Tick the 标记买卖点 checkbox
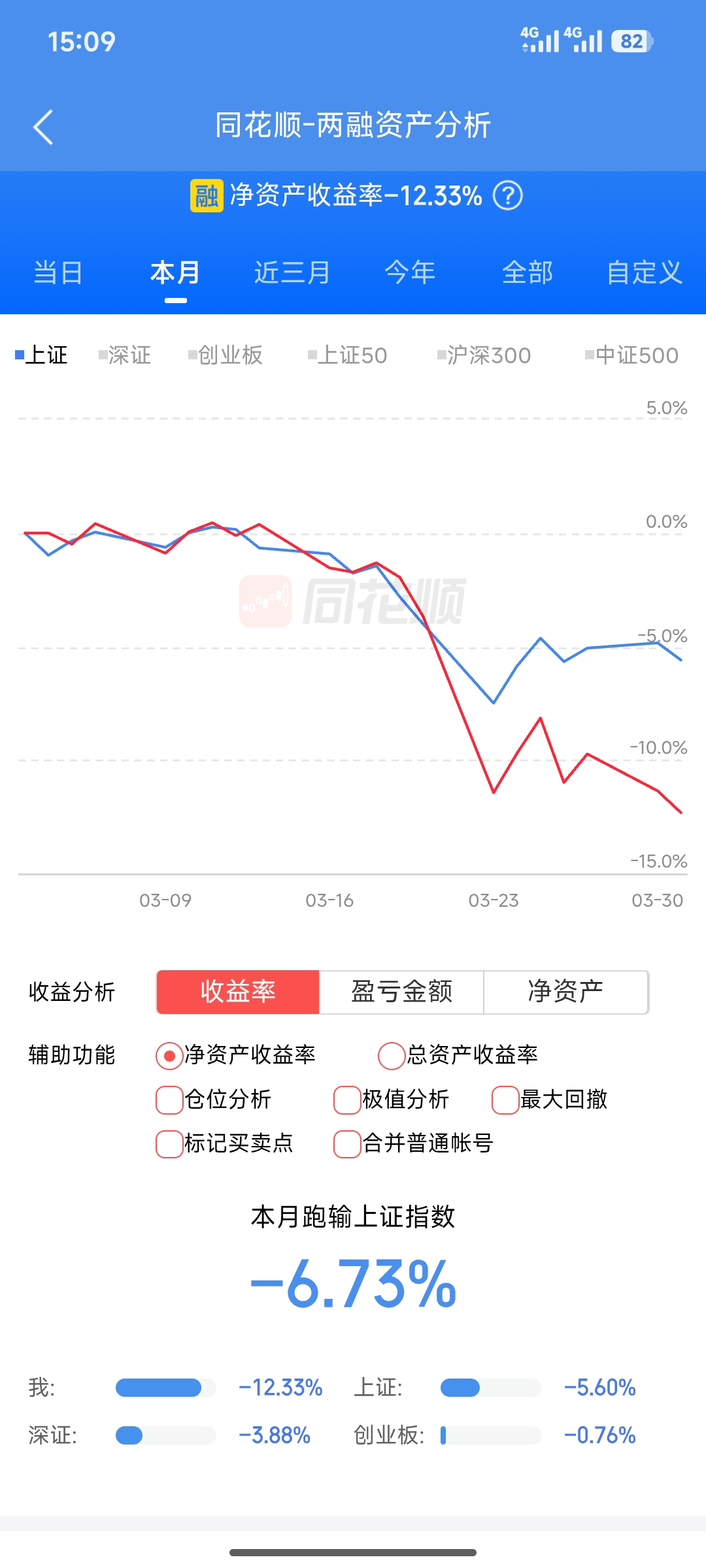 point(169,1143)
